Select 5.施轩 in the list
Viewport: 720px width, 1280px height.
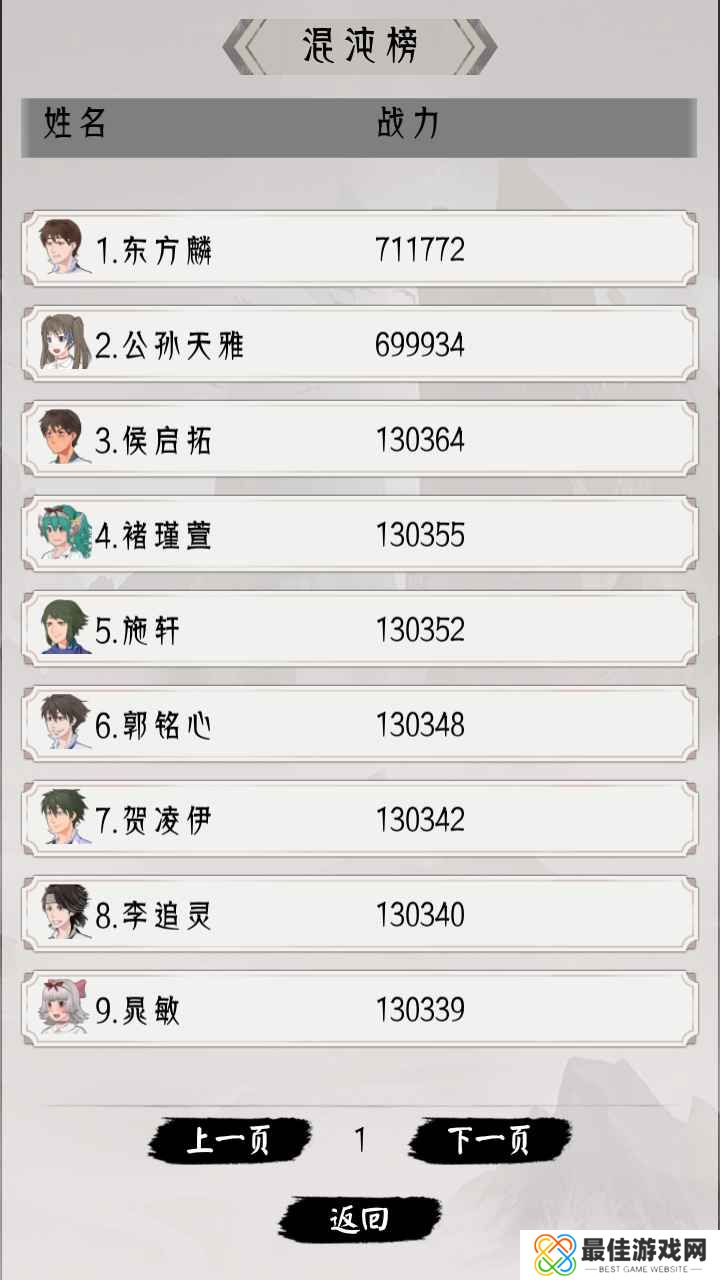[x=359, y=630]
